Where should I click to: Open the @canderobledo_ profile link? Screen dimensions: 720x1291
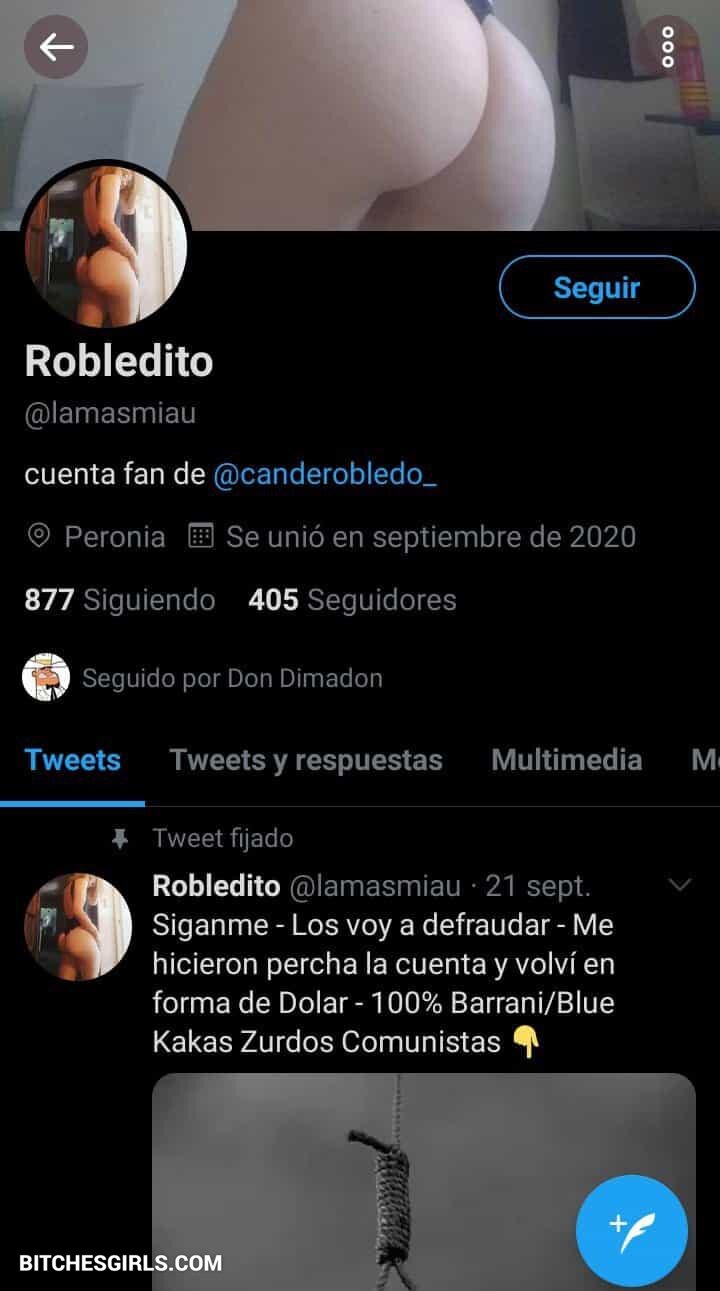coord(325,475)
